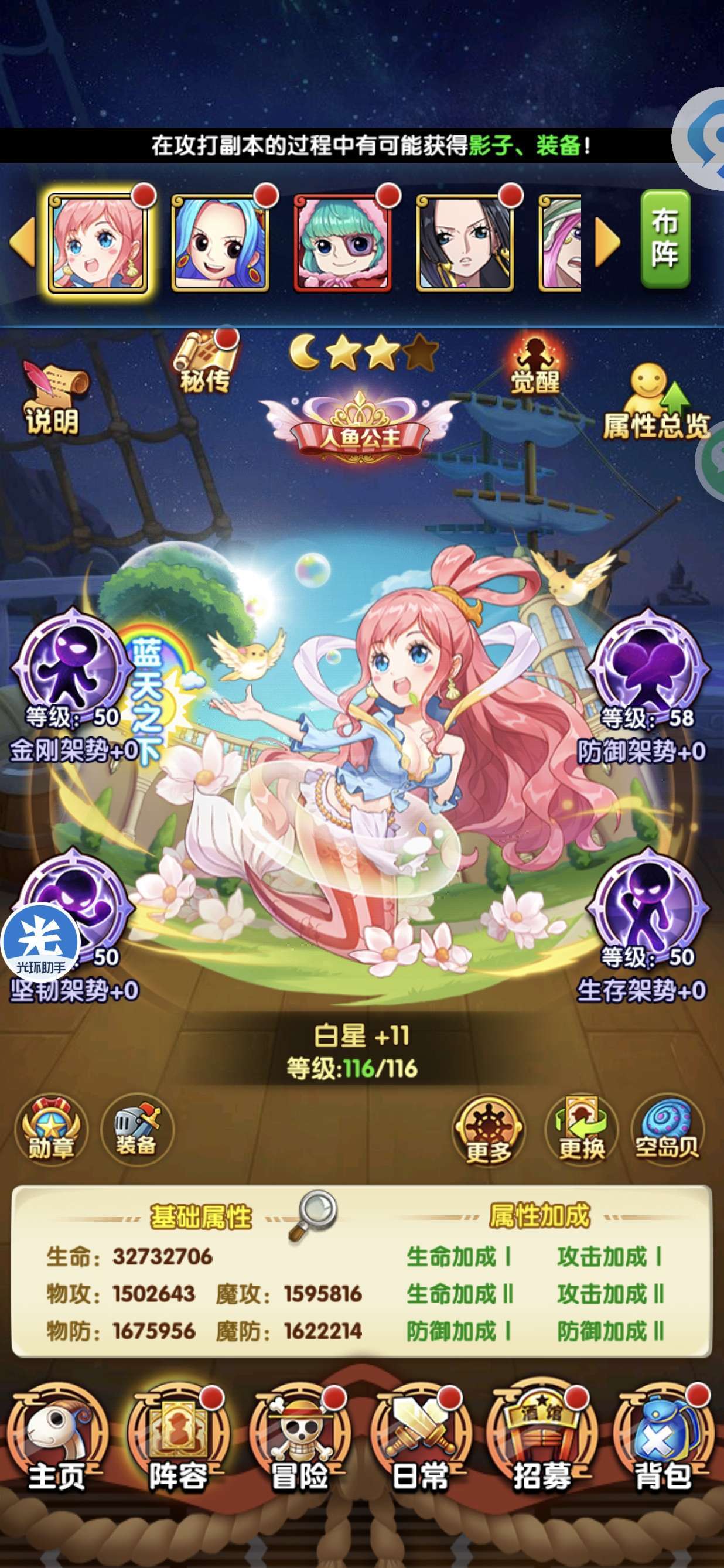The image size is (724, 1568).
Task: Tap 更换 to swap character
Action: (x=582, y=1132)
